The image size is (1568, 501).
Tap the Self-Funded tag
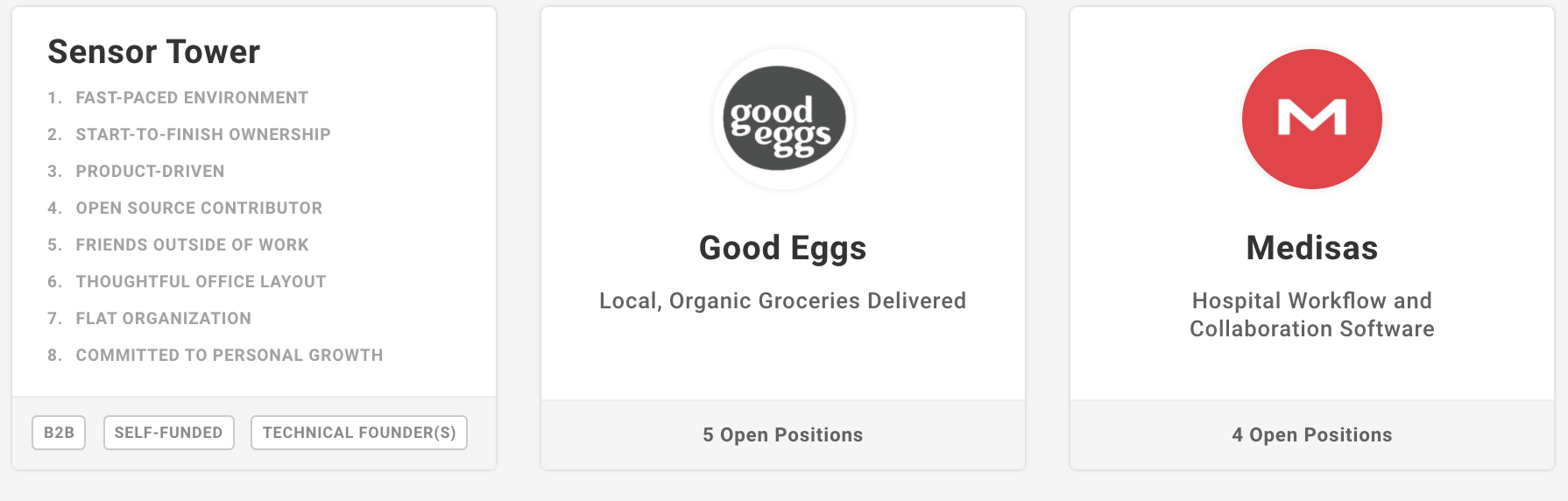pos(168,433)
